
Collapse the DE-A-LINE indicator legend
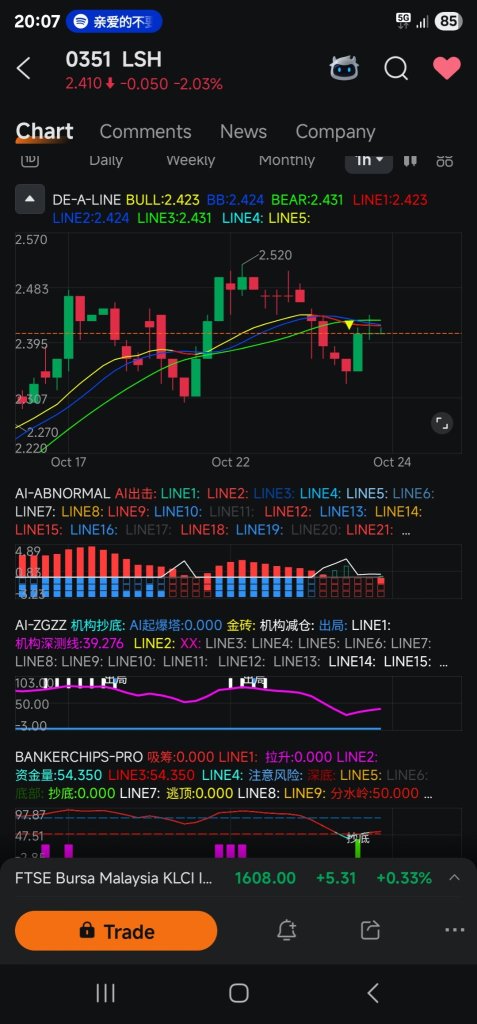pyautogui.click(x=29, y=199)
